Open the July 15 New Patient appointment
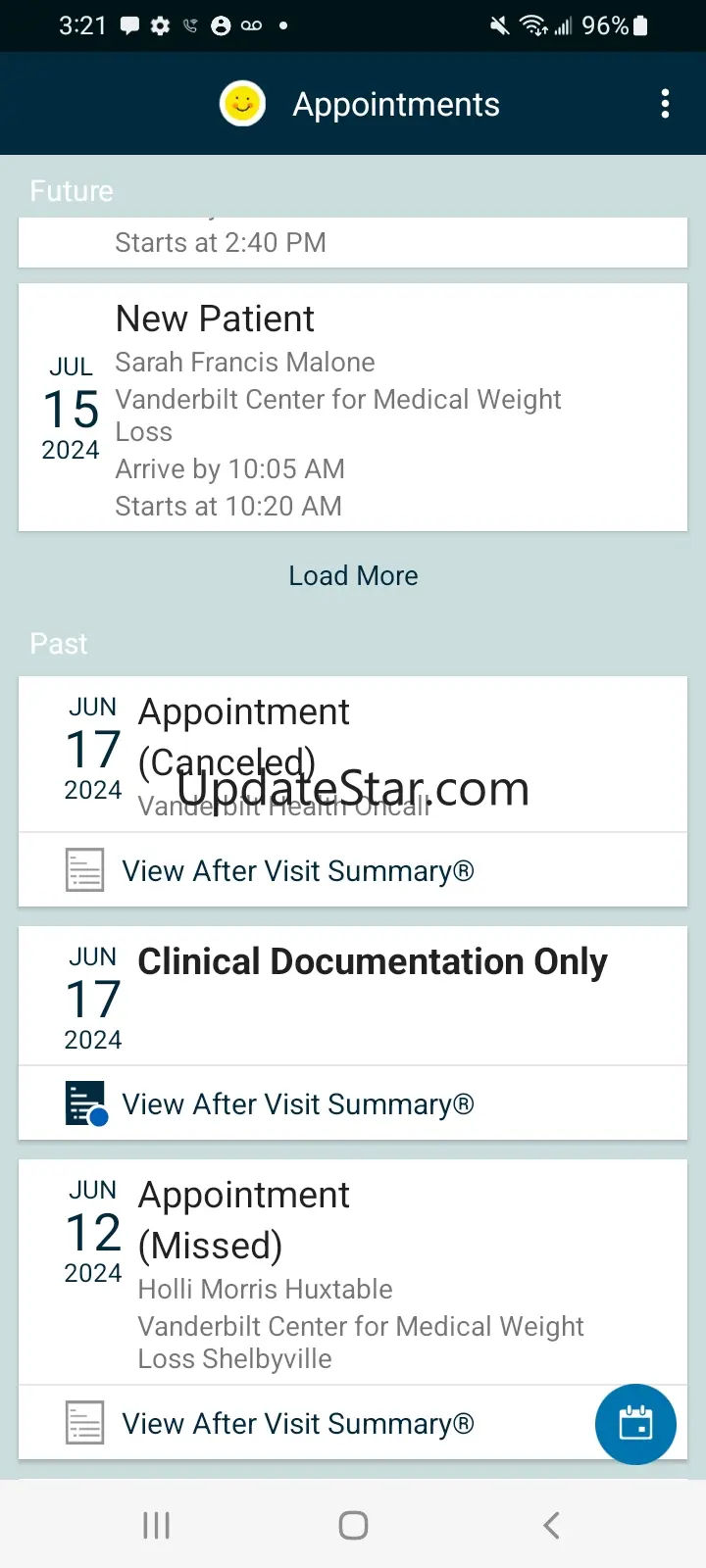The image size is (706, 1568). tap(353, 408)
